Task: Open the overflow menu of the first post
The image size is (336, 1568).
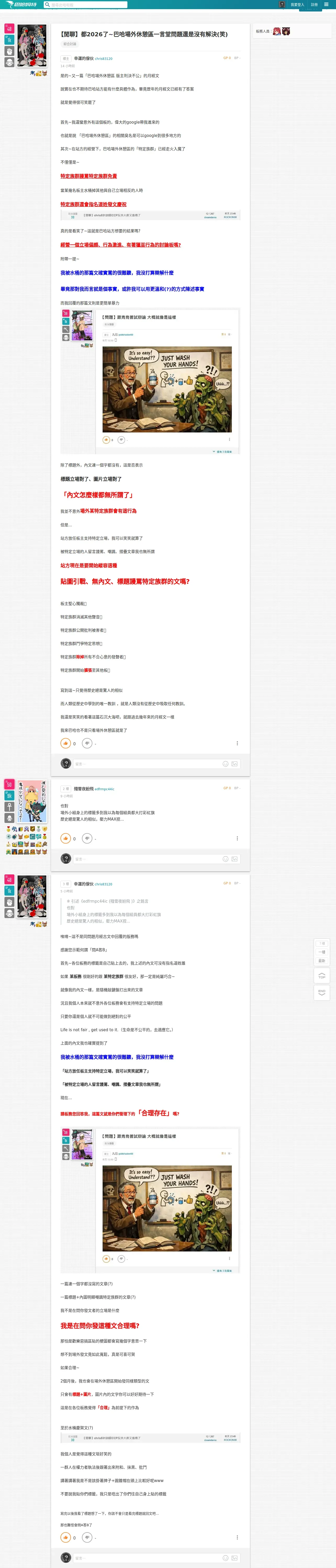Action: point(237,743)
